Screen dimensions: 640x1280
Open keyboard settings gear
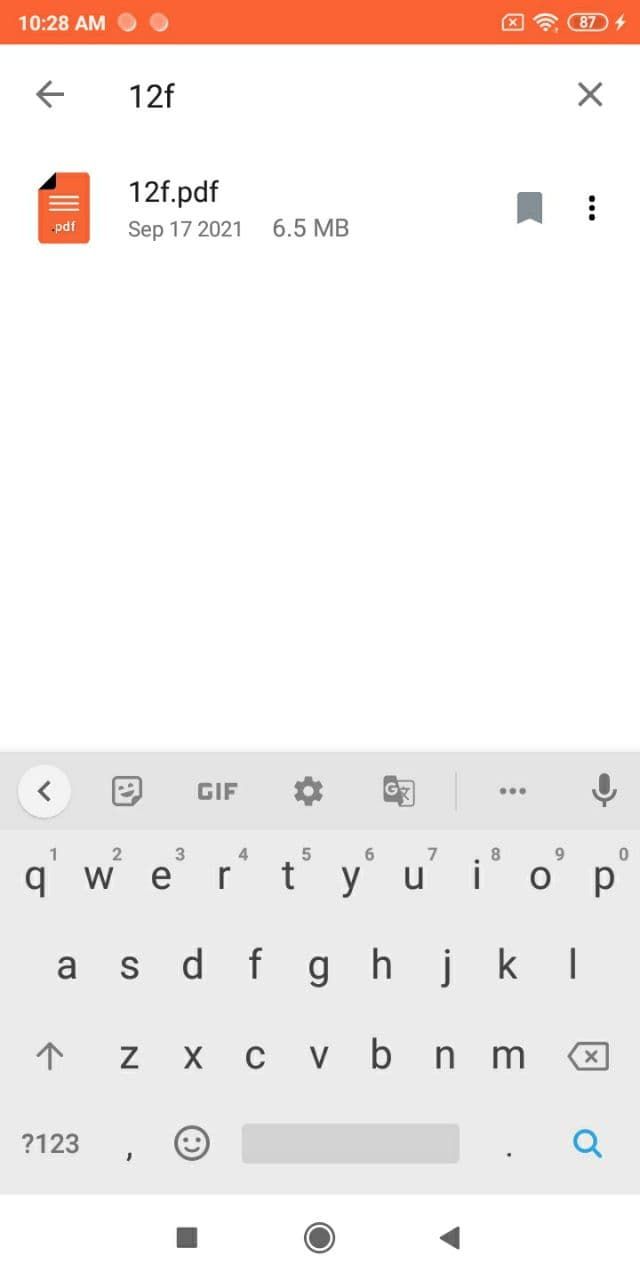(x=308, y=792)
